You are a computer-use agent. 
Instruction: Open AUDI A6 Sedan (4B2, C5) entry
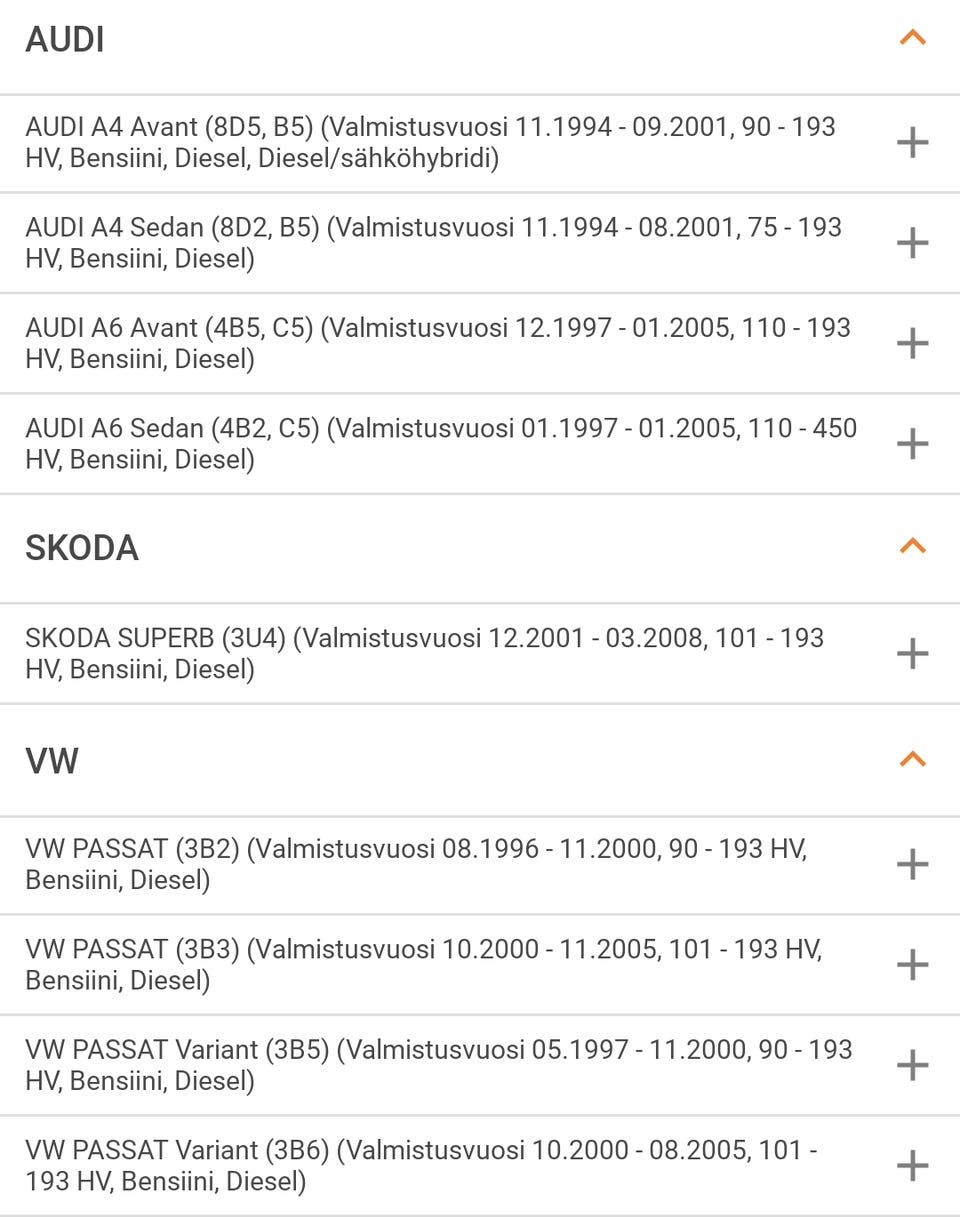[912, 443]
